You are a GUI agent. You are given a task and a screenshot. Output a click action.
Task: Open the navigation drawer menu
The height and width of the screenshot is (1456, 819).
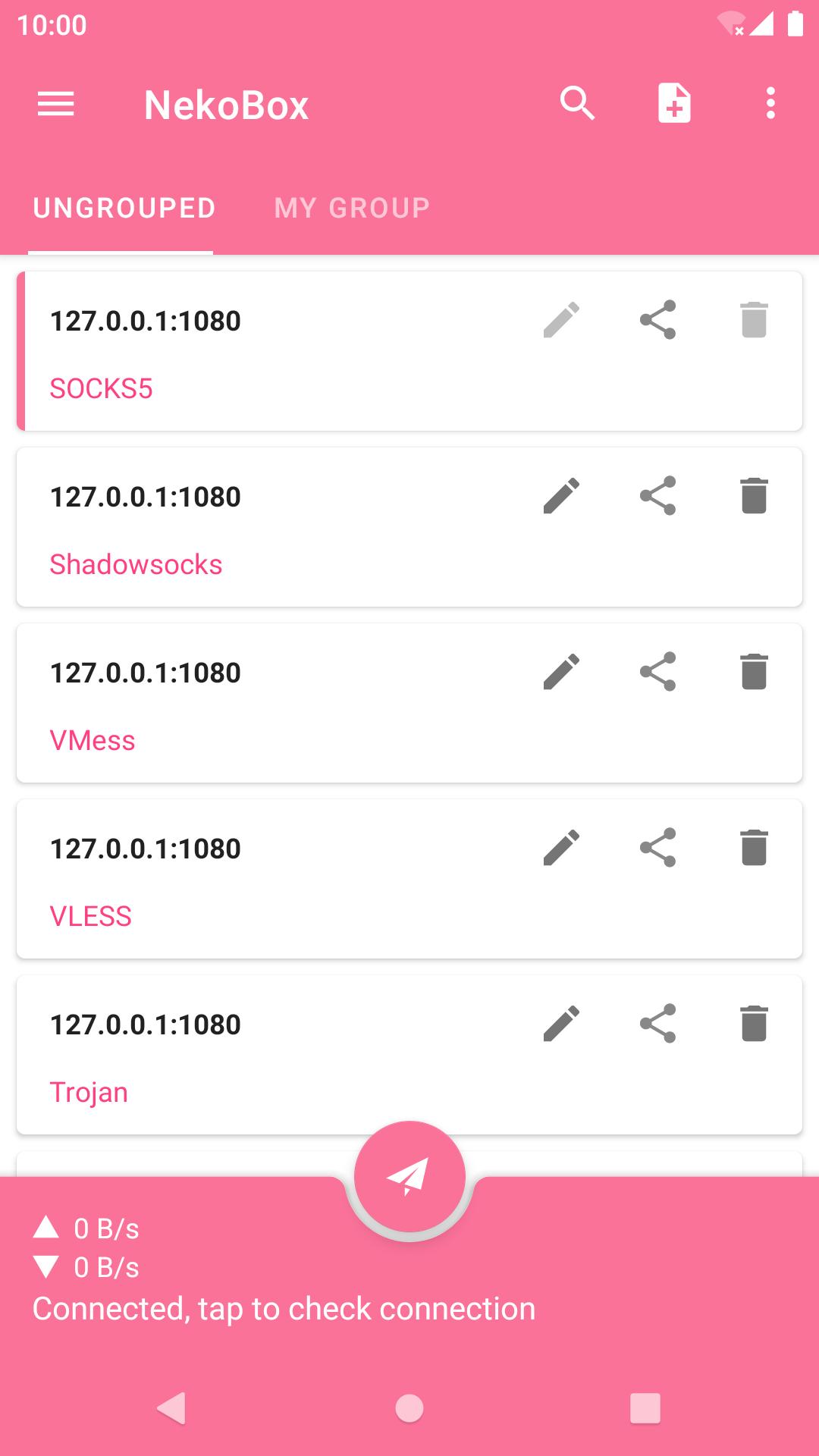(56, 104)
